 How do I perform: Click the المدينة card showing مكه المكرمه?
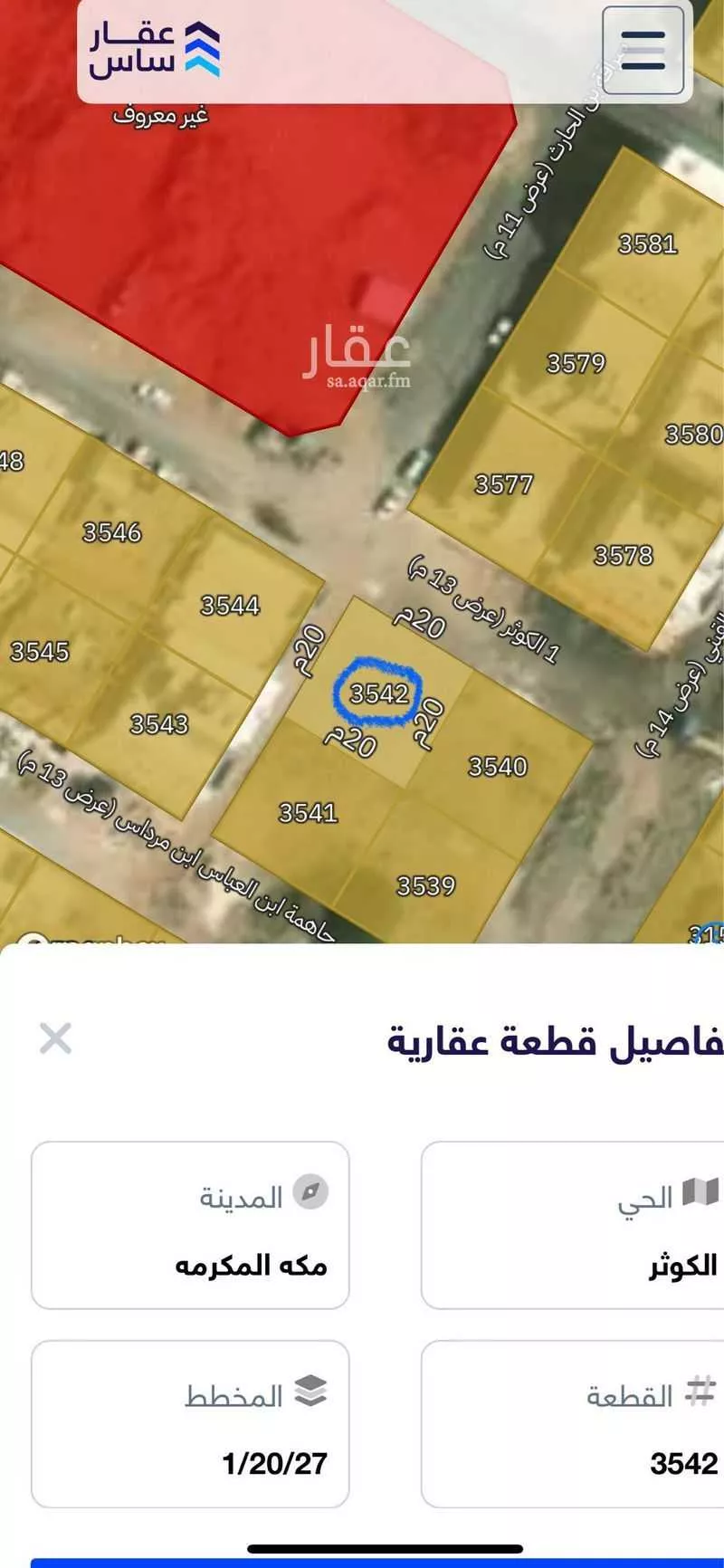click(x=188, y=1227)
